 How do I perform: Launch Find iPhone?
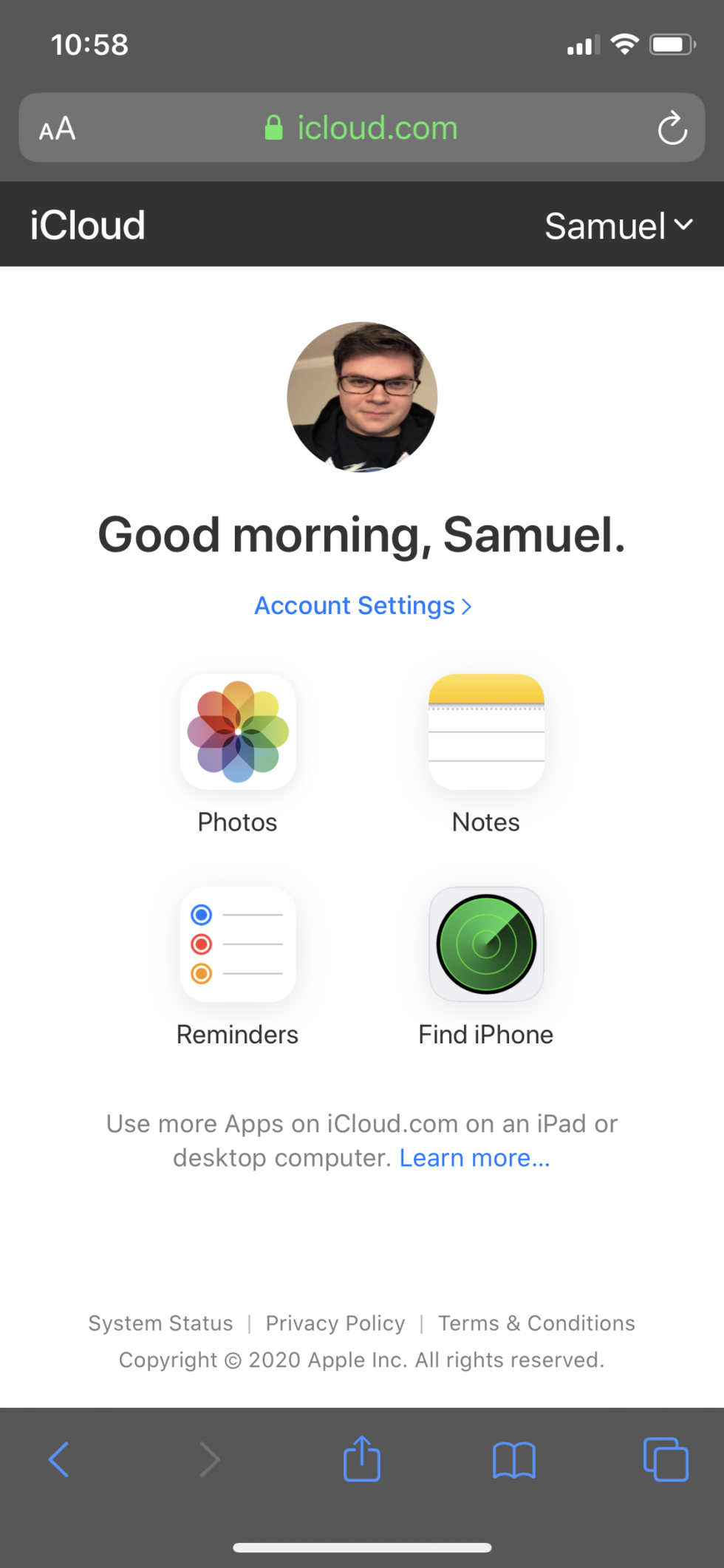[486, 944]
